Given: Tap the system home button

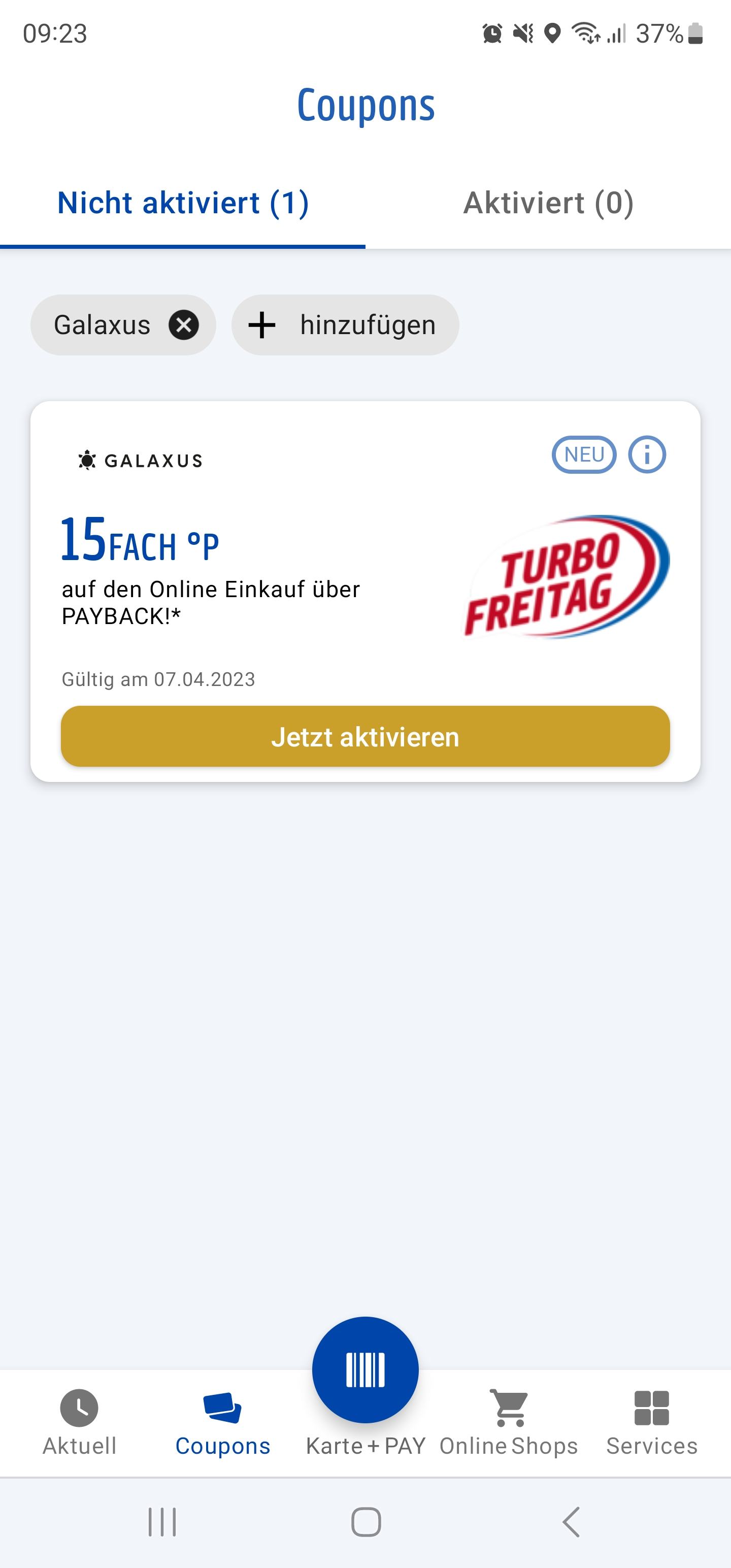Looking at the screenshot, I should [366, 1522].
